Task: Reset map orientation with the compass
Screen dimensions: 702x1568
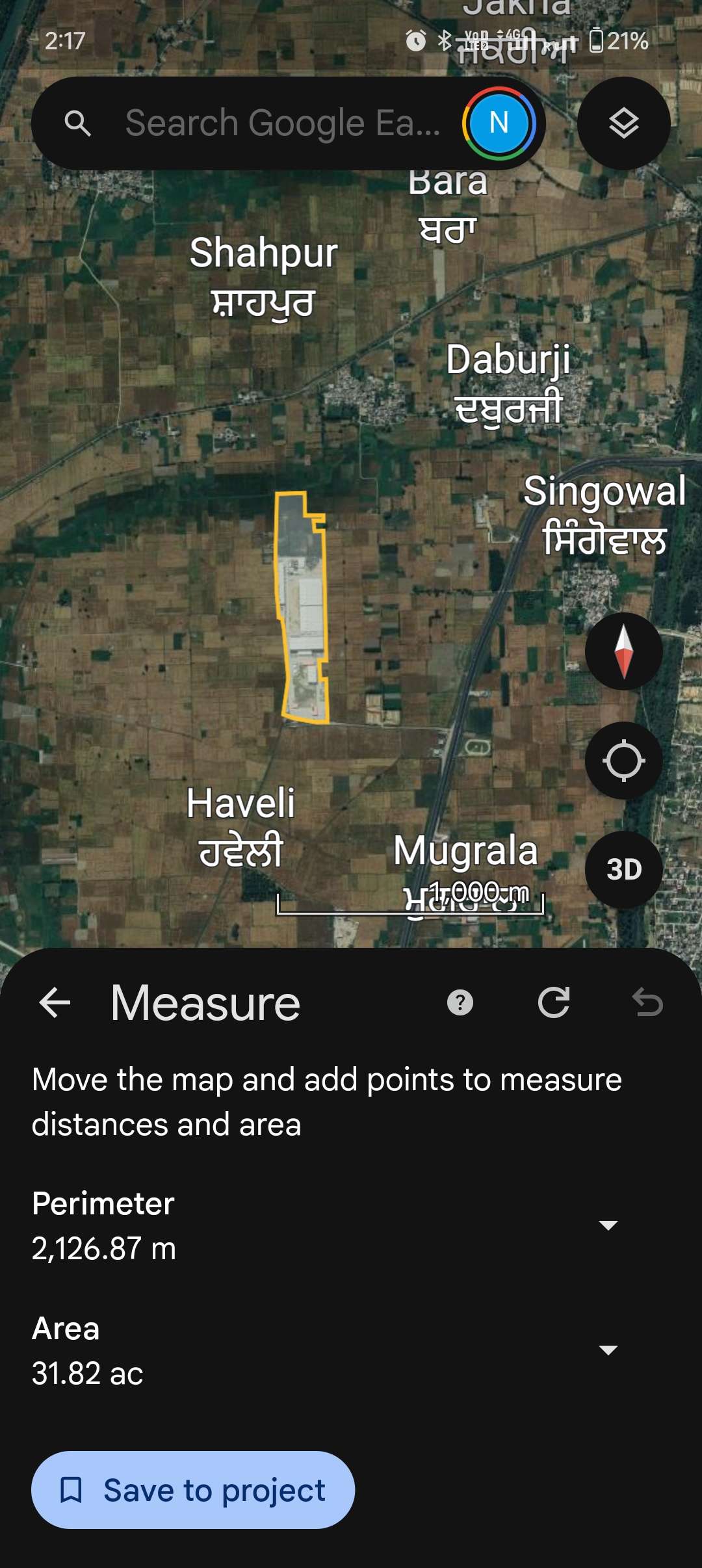Action: (623, 651)
